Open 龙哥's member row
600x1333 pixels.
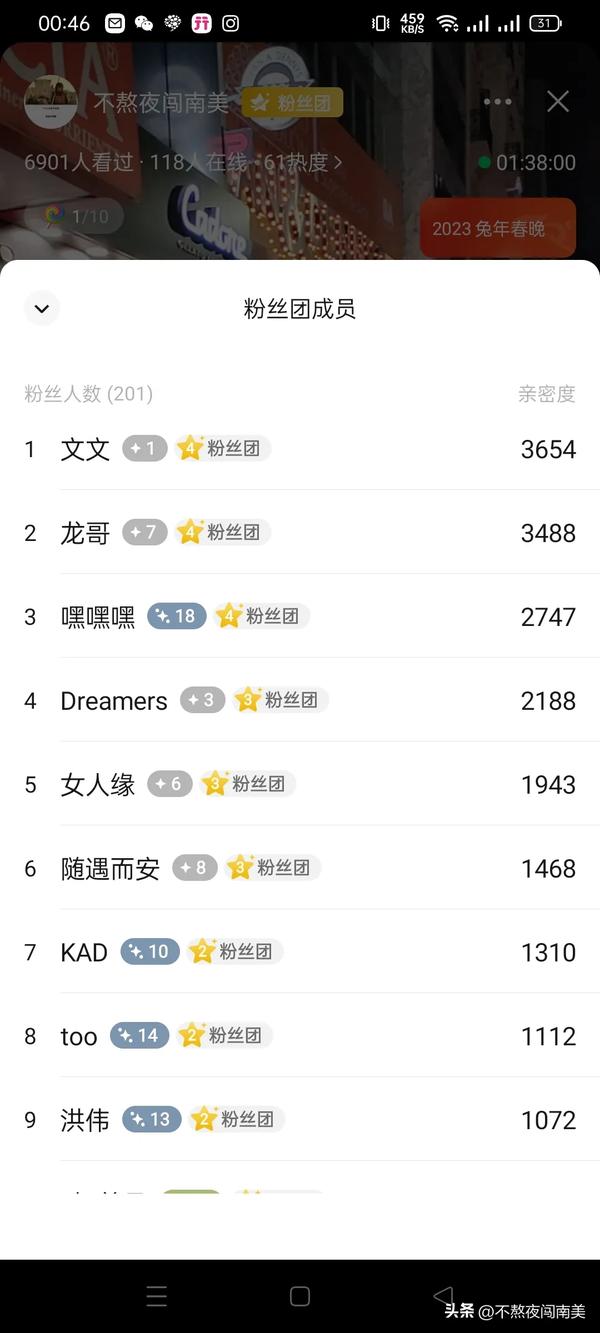coord(300,533)
